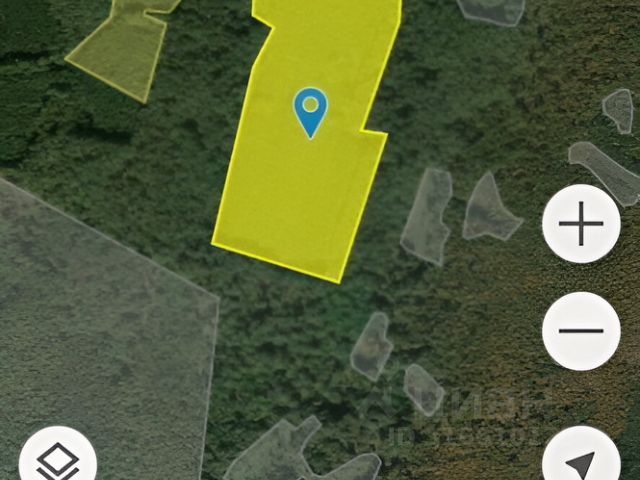This screenshot has height=480, width=640.
Task: Zoom in on the map
Action: pos(581,224)
